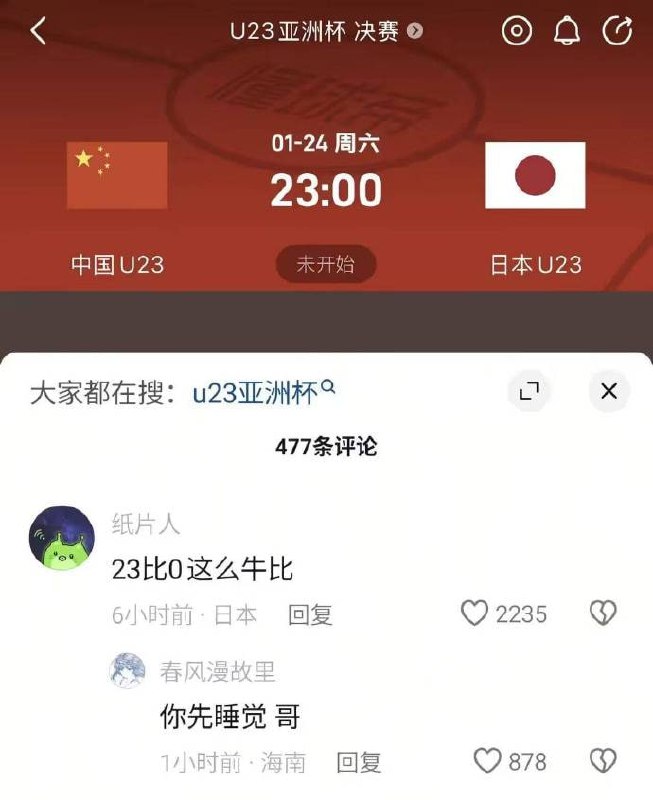Viewport: 653px width, 800px height.
Task: Close the comments panel
Action: pos(609,392)
